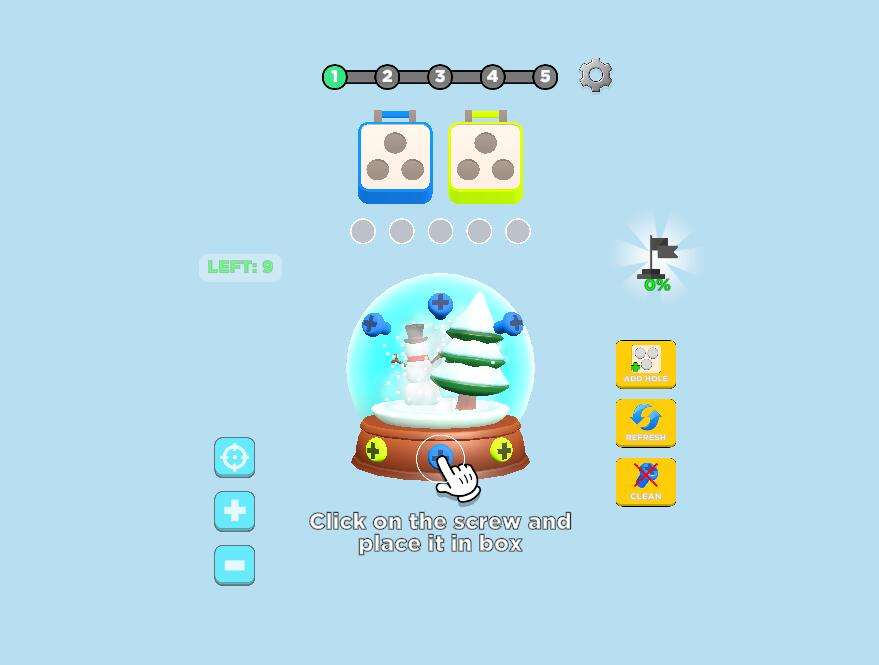Use the Refresh booster
This screenshot has height=665, width=879.
[x=645, y=423]
